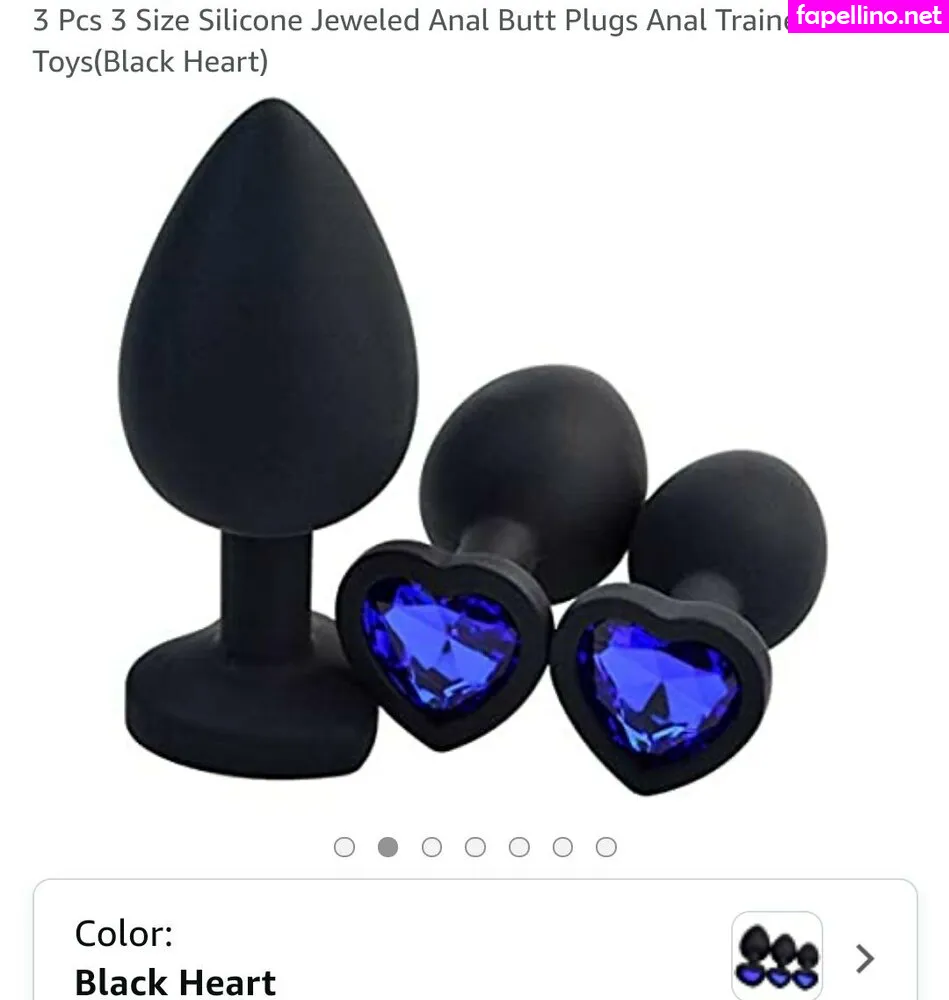This screenshot has height=1000, width=949.
Task: Jump to the last image dot
Action: tap(606, 847)
